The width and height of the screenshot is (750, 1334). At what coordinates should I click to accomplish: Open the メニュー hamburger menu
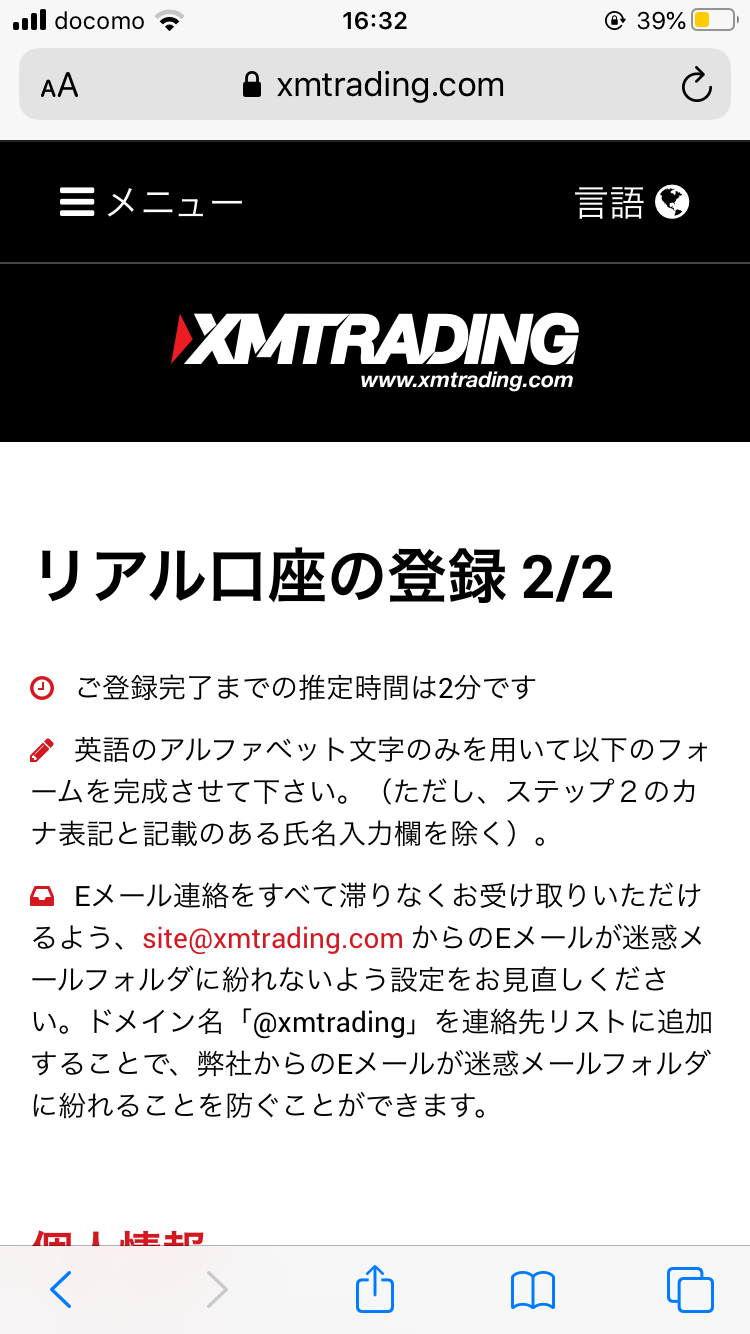(x=151, y=203)
